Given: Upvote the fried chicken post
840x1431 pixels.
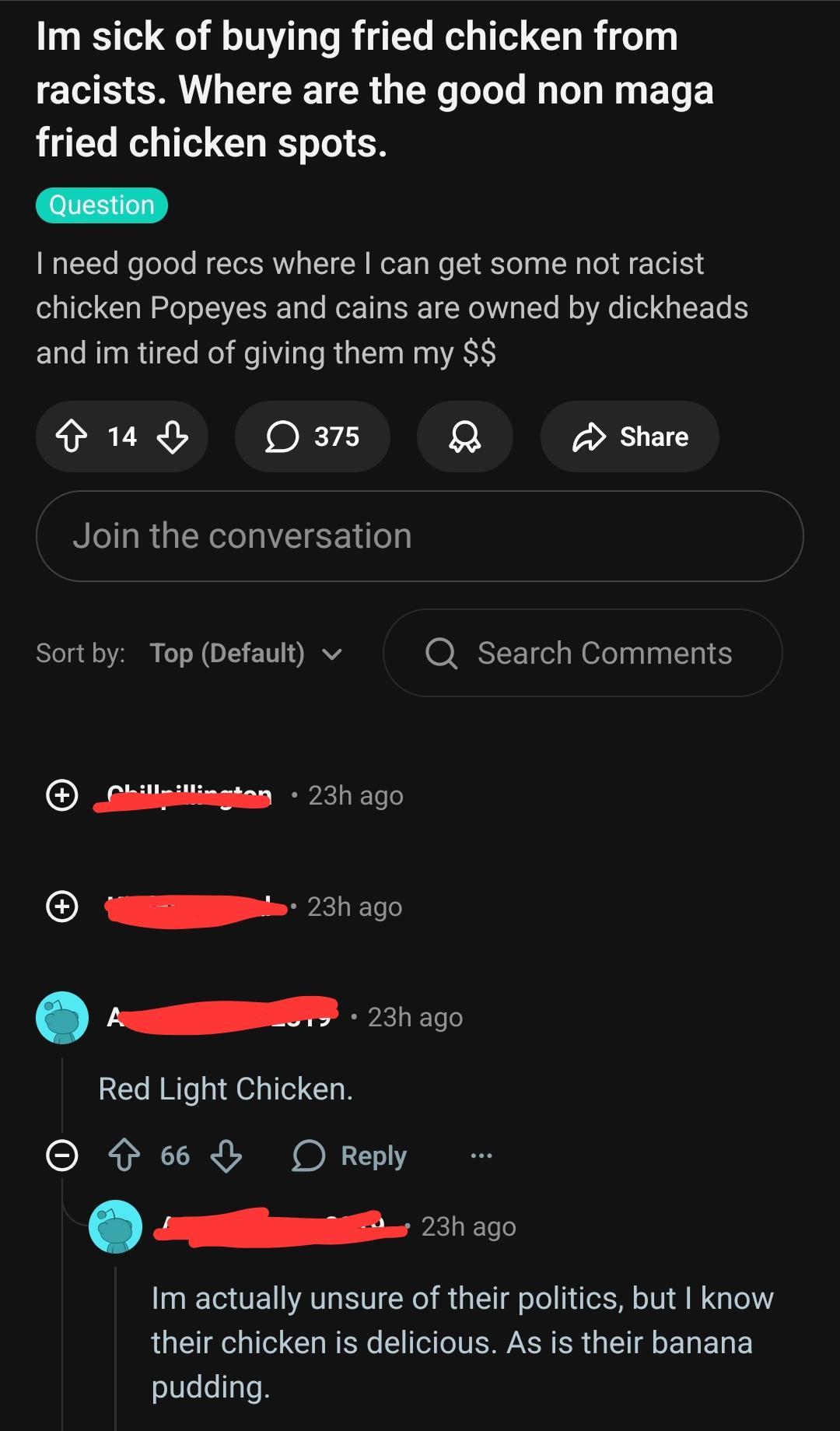Looking at the screenshot, I should (71, 437).
